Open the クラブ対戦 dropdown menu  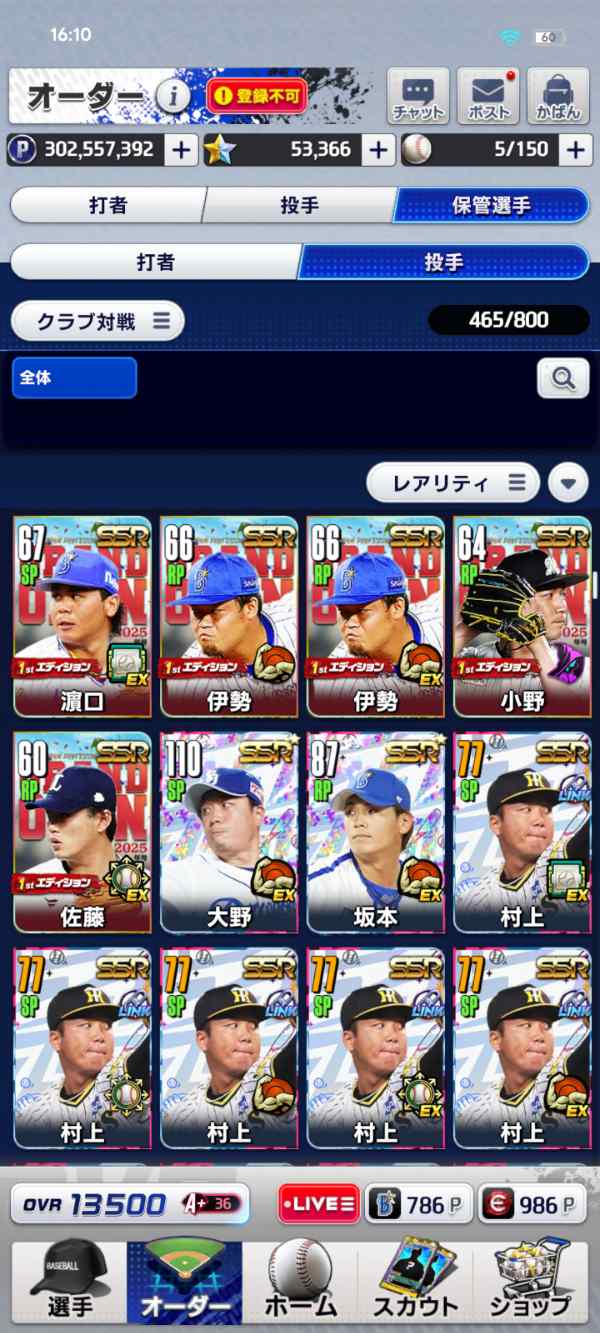click(x=98, y=321)
